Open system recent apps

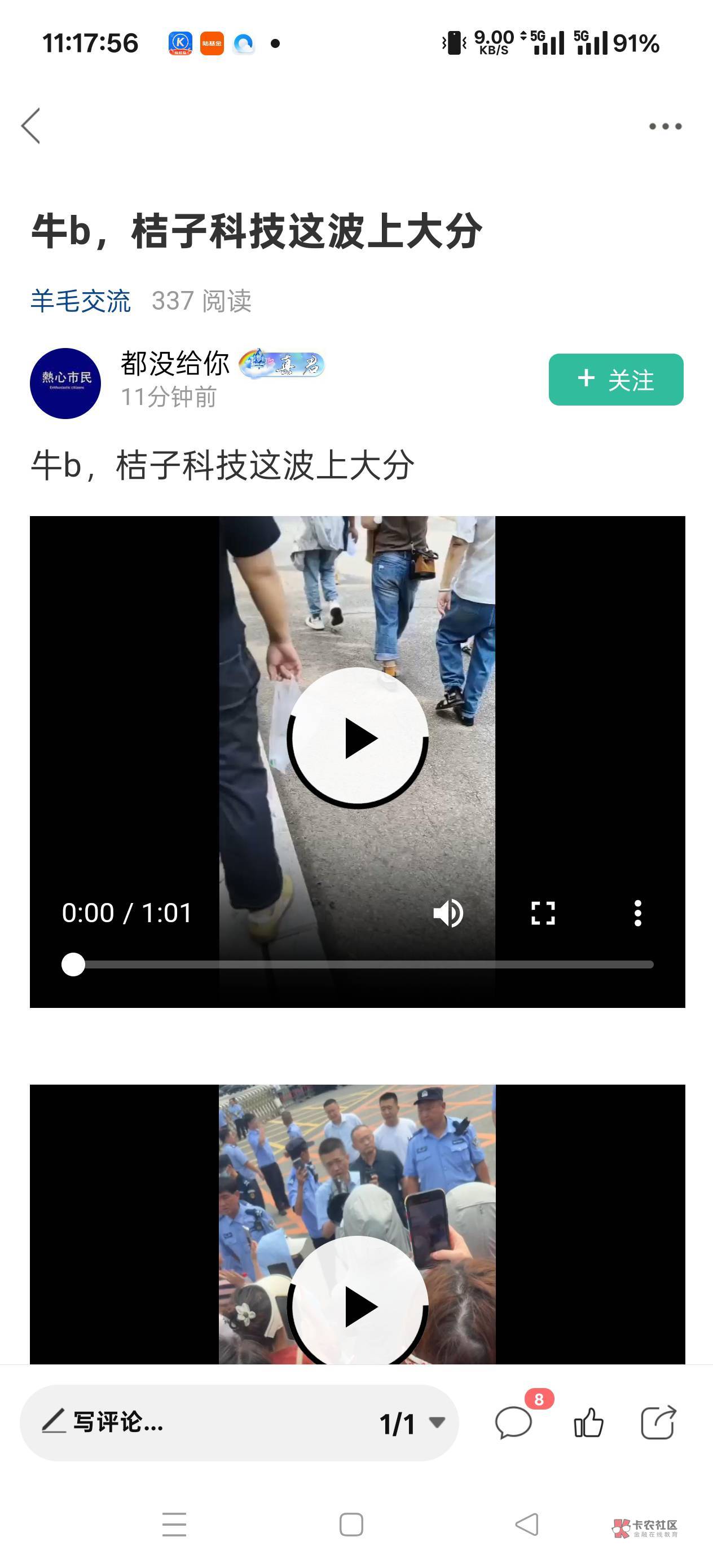[x=174, y=1524]
